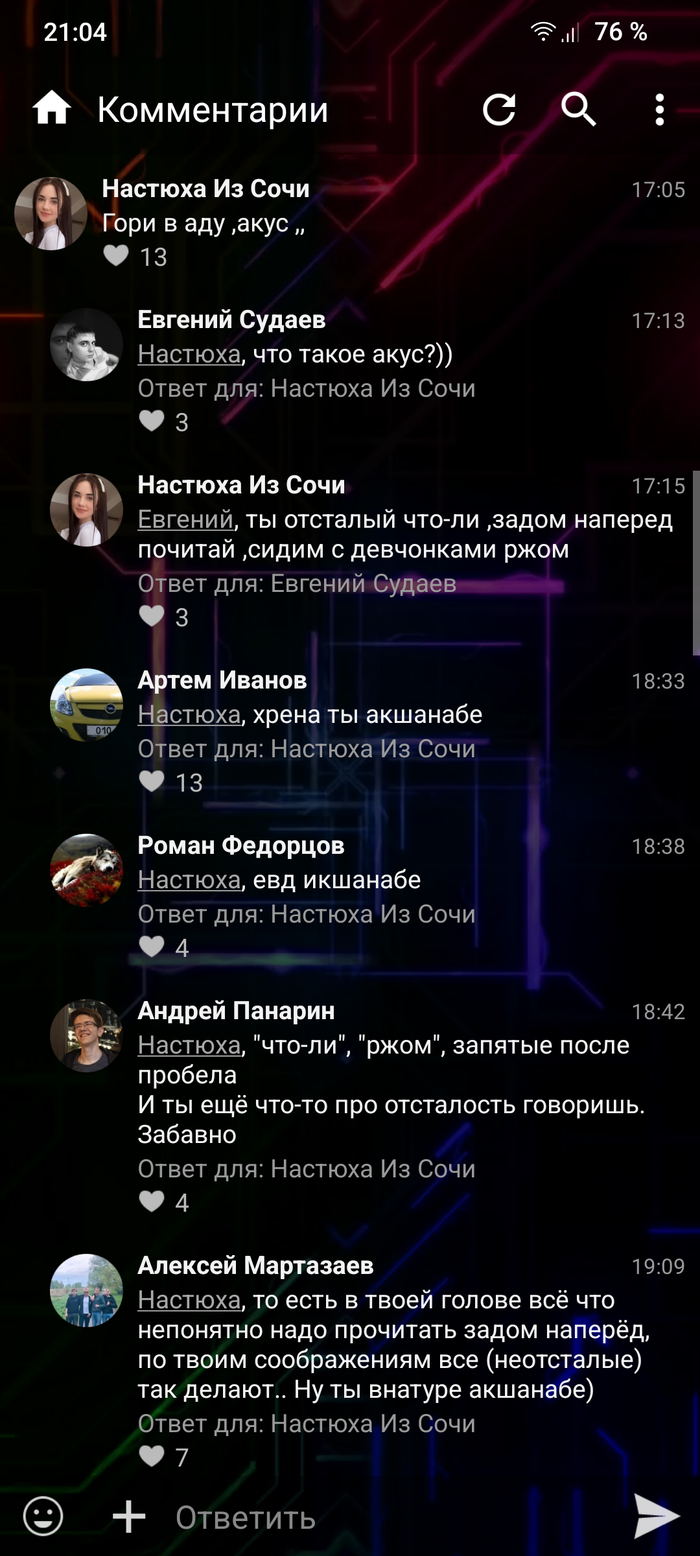
Task: Like Роман Федорцов's comment
Action: pyautogui.click(x=152, y=947)
